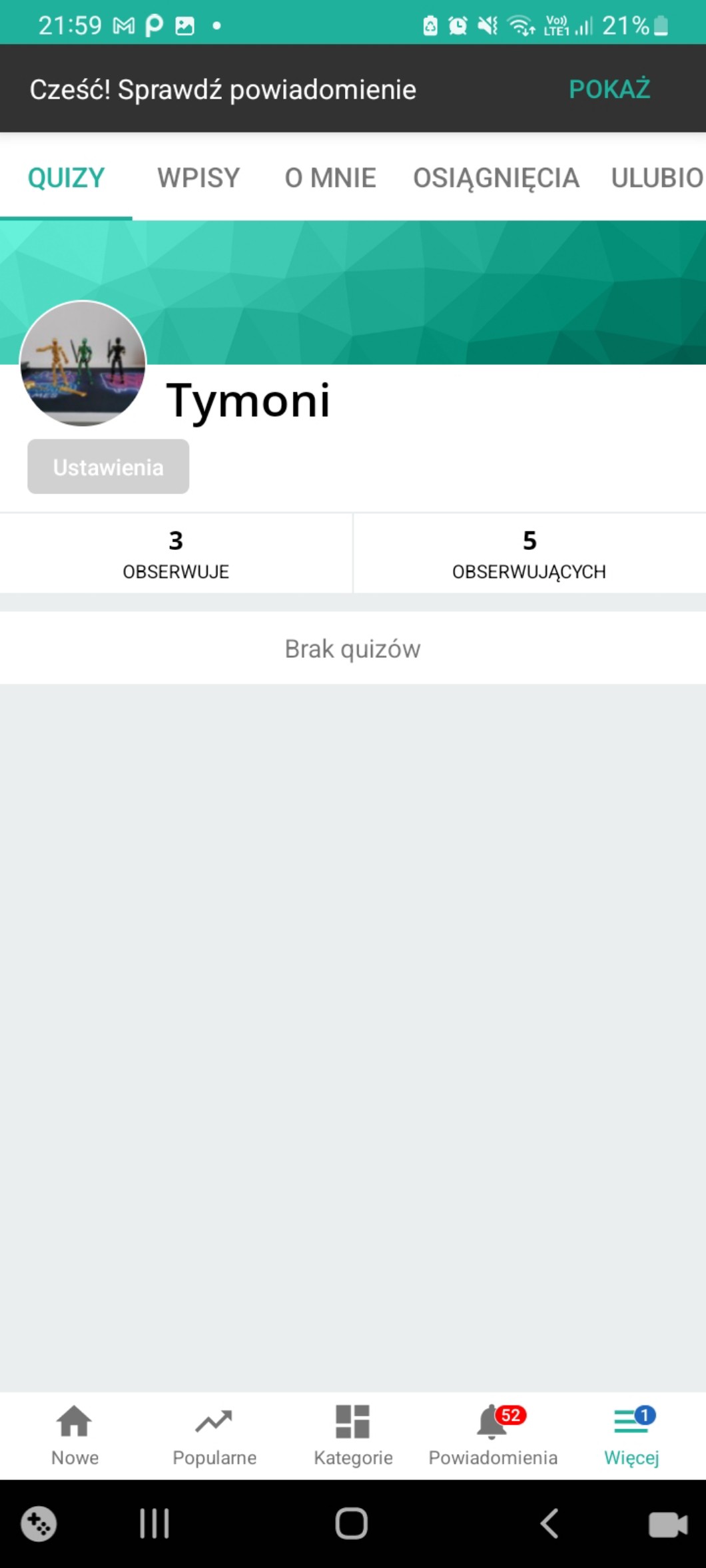Switch to the WPISY tab
Screen dimensions: 706x1568
click(x=198, y=178)
